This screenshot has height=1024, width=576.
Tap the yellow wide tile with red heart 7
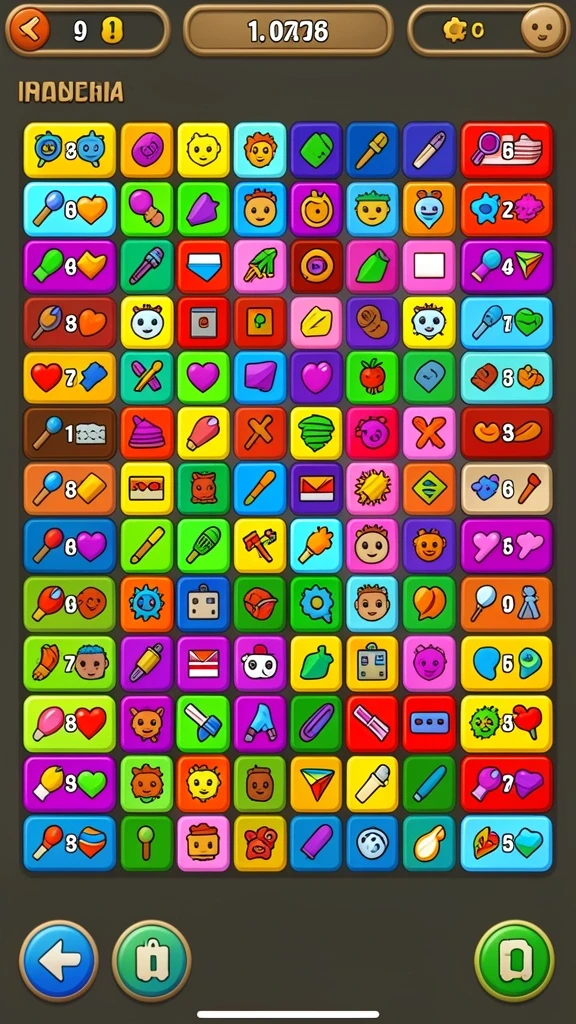click(x=70, y=377)
